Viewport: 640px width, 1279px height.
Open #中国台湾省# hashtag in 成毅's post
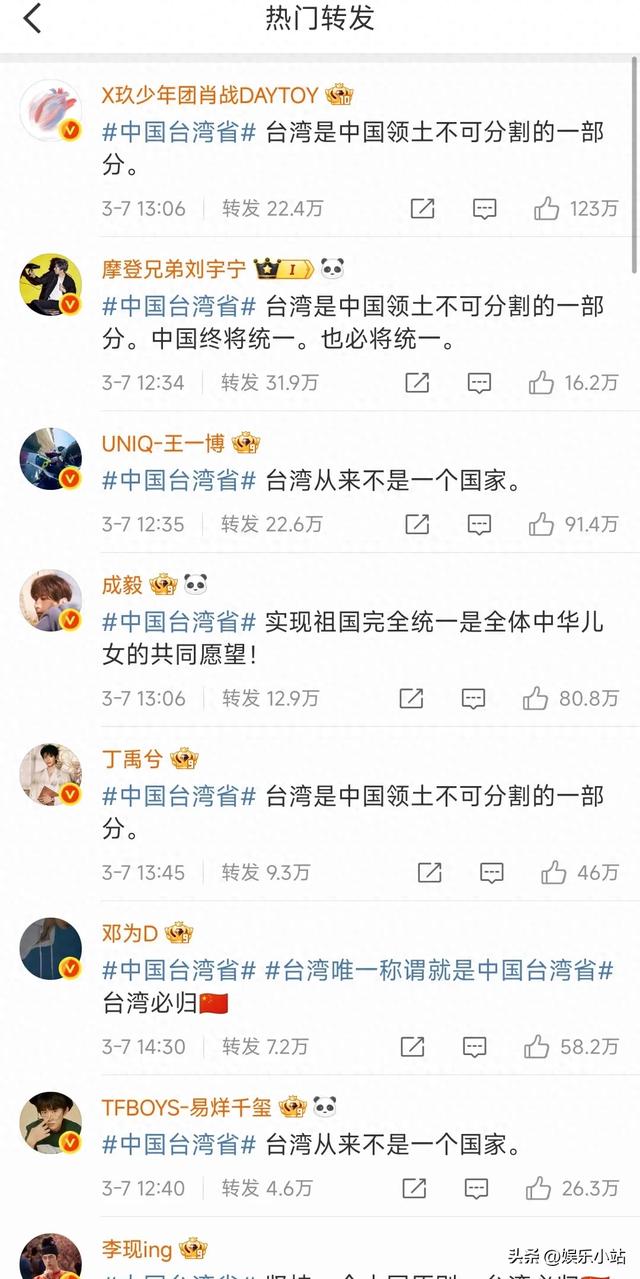179,620
